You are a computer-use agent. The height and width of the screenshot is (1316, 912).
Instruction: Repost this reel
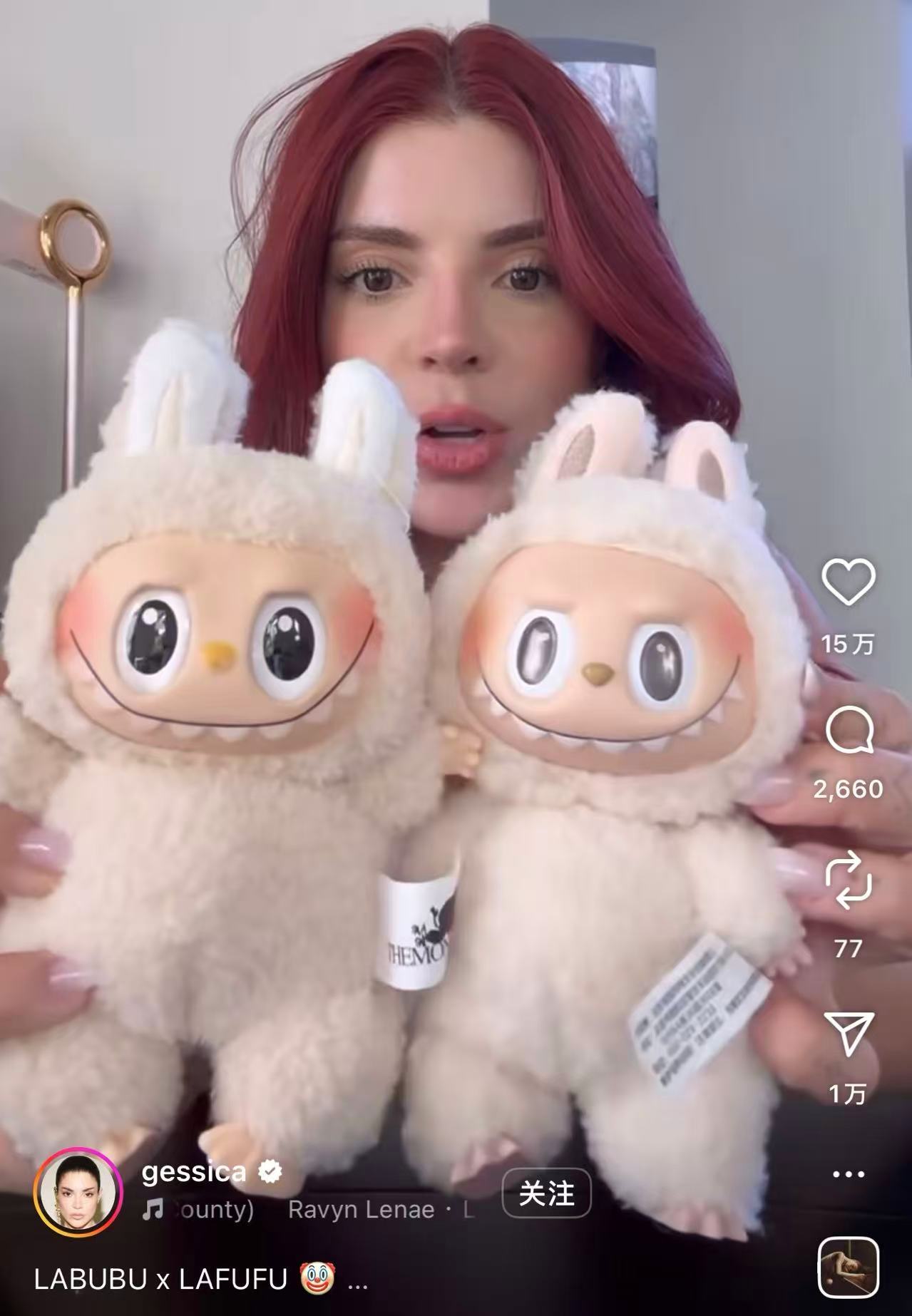pos(848,883)
